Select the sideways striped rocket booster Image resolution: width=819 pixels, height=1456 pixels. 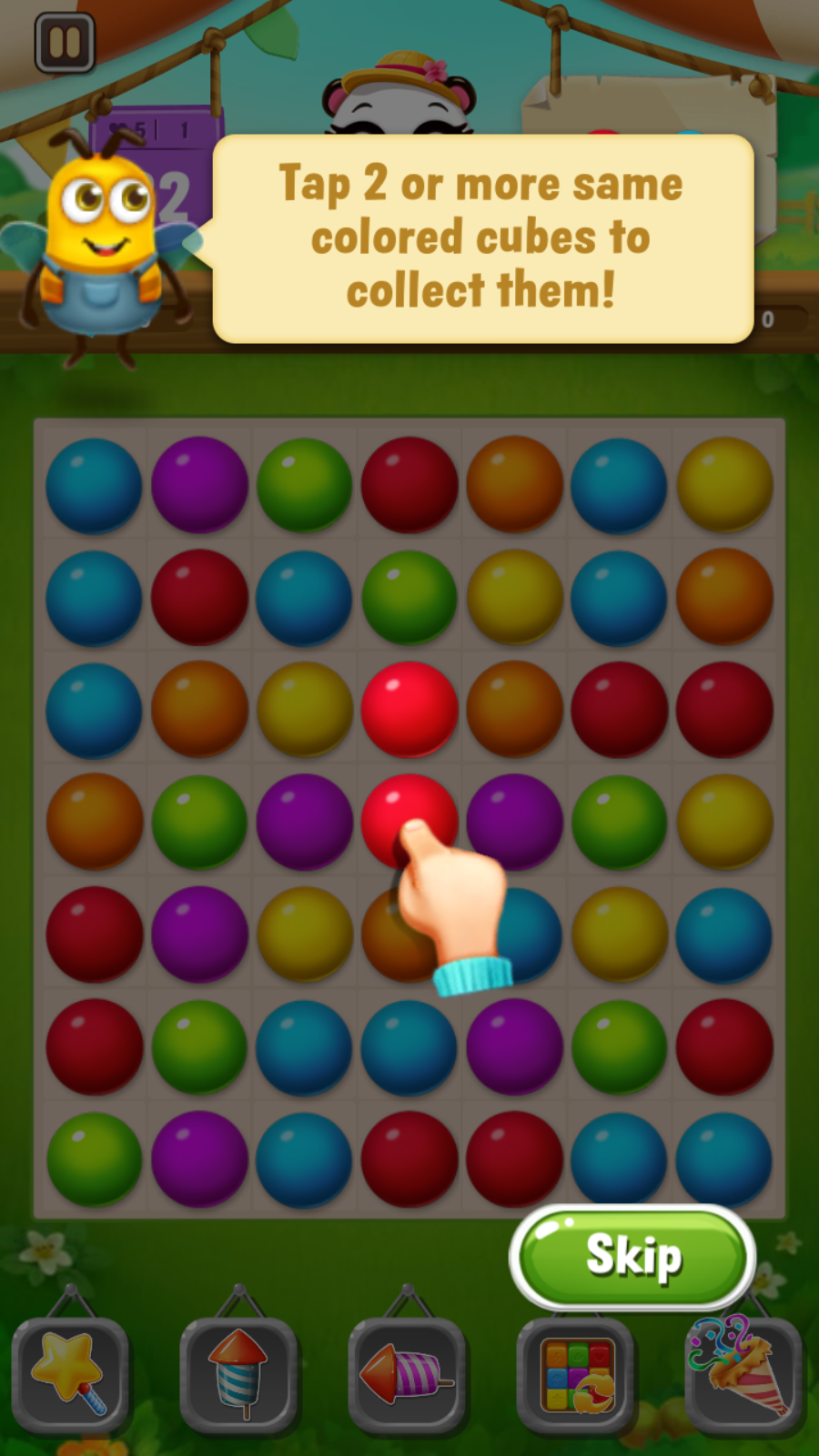click(x=407, y=1374)
